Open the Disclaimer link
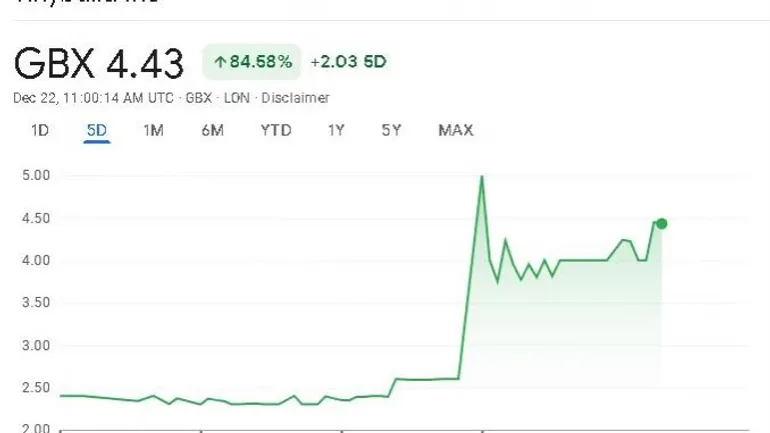The image size is (770, 433). [x=295, y=98]
